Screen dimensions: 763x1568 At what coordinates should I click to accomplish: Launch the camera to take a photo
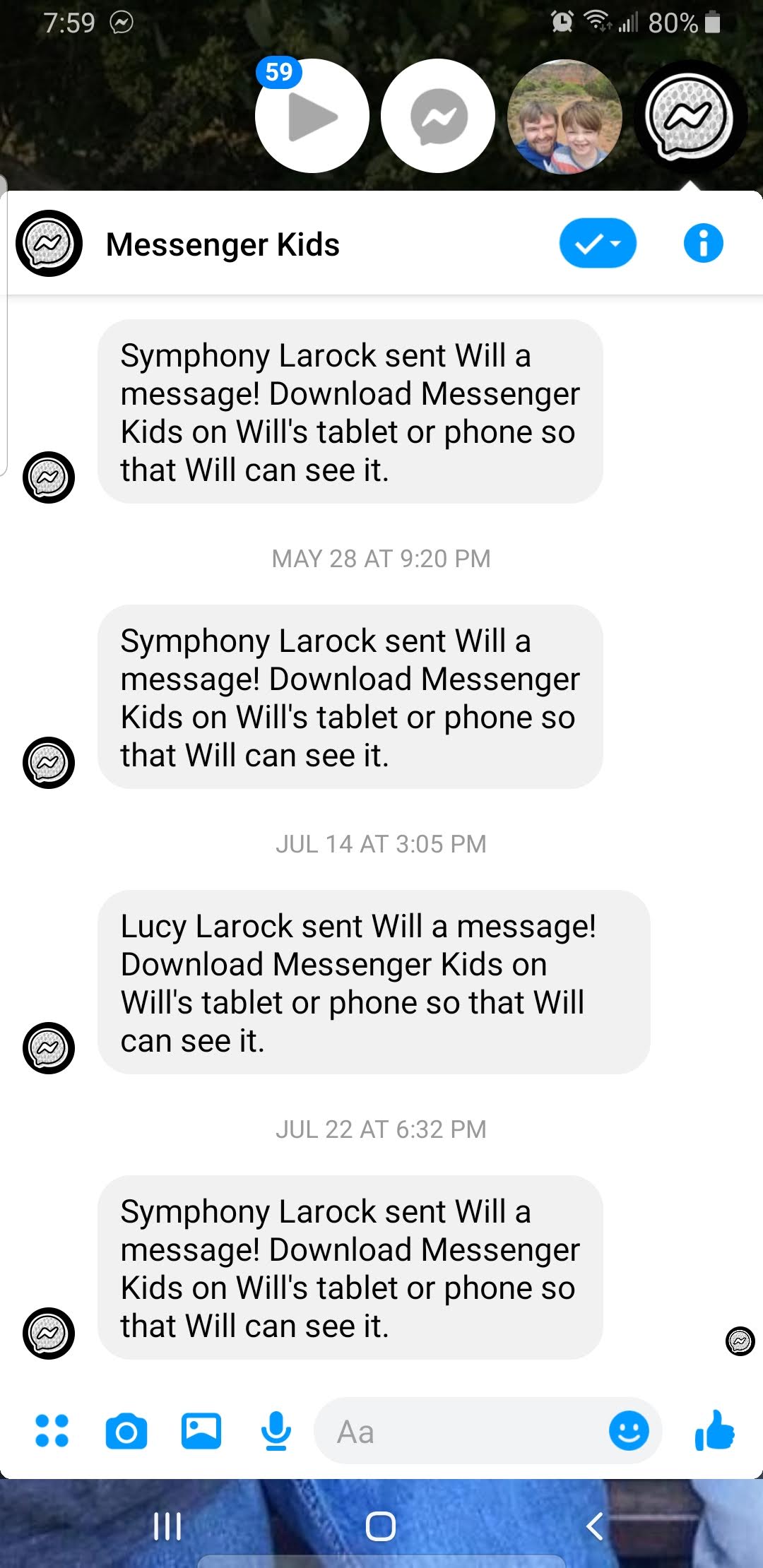[126, 1432]
